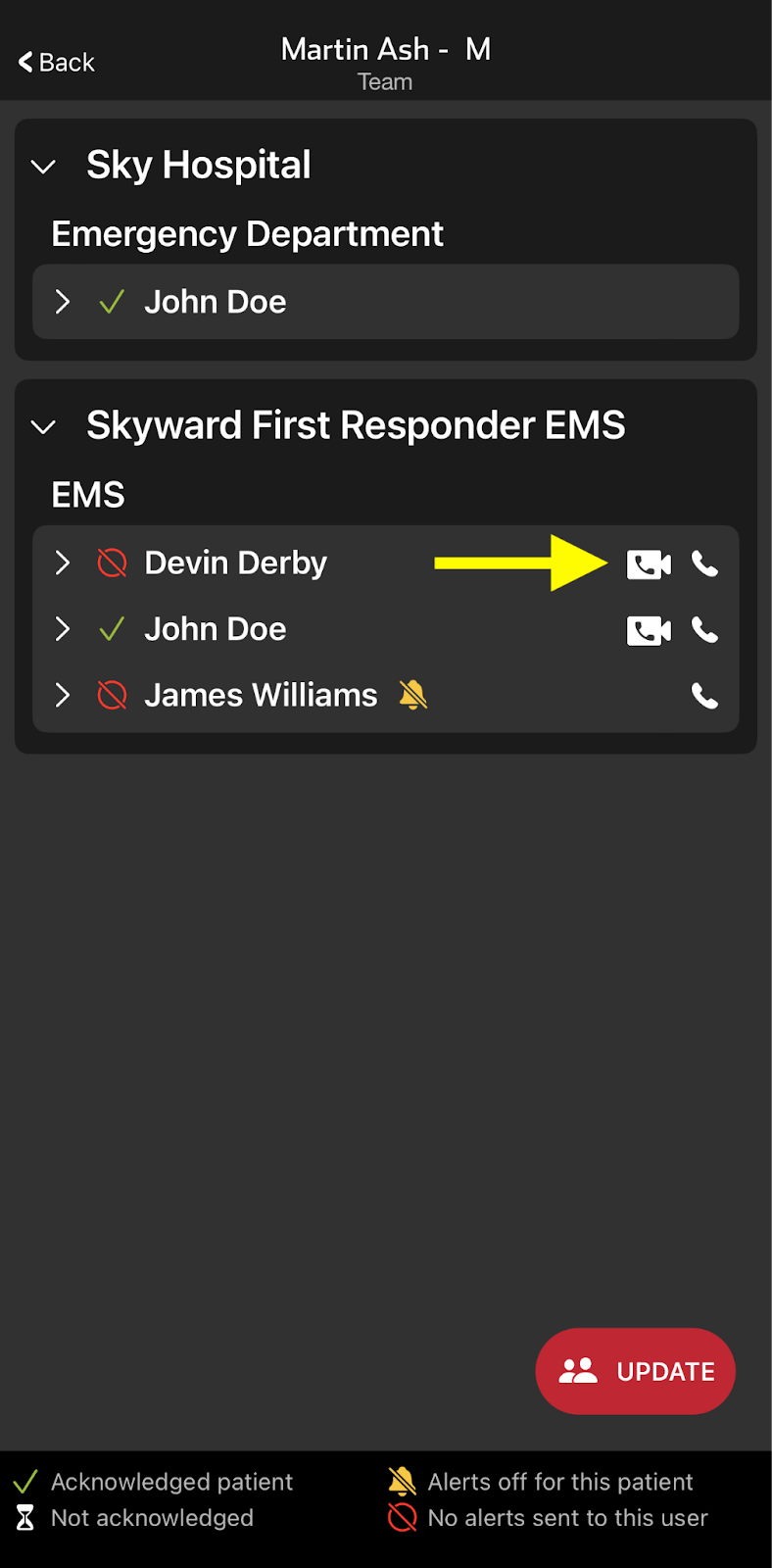Call James Williams by phone
Screen dimensions: 772x1568
705,697
